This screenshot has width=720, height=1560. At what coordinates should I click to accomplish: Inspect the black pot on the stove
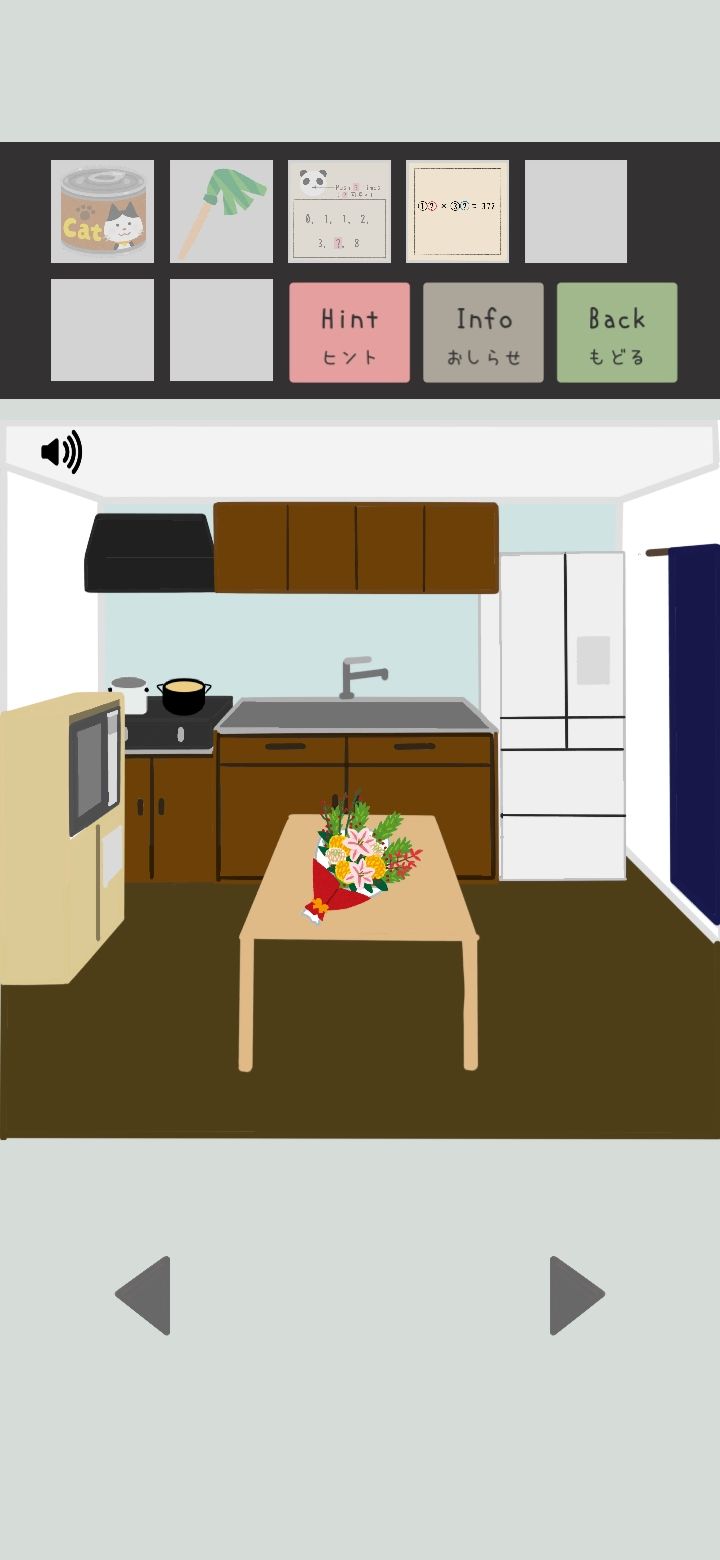tap(184, 696)
